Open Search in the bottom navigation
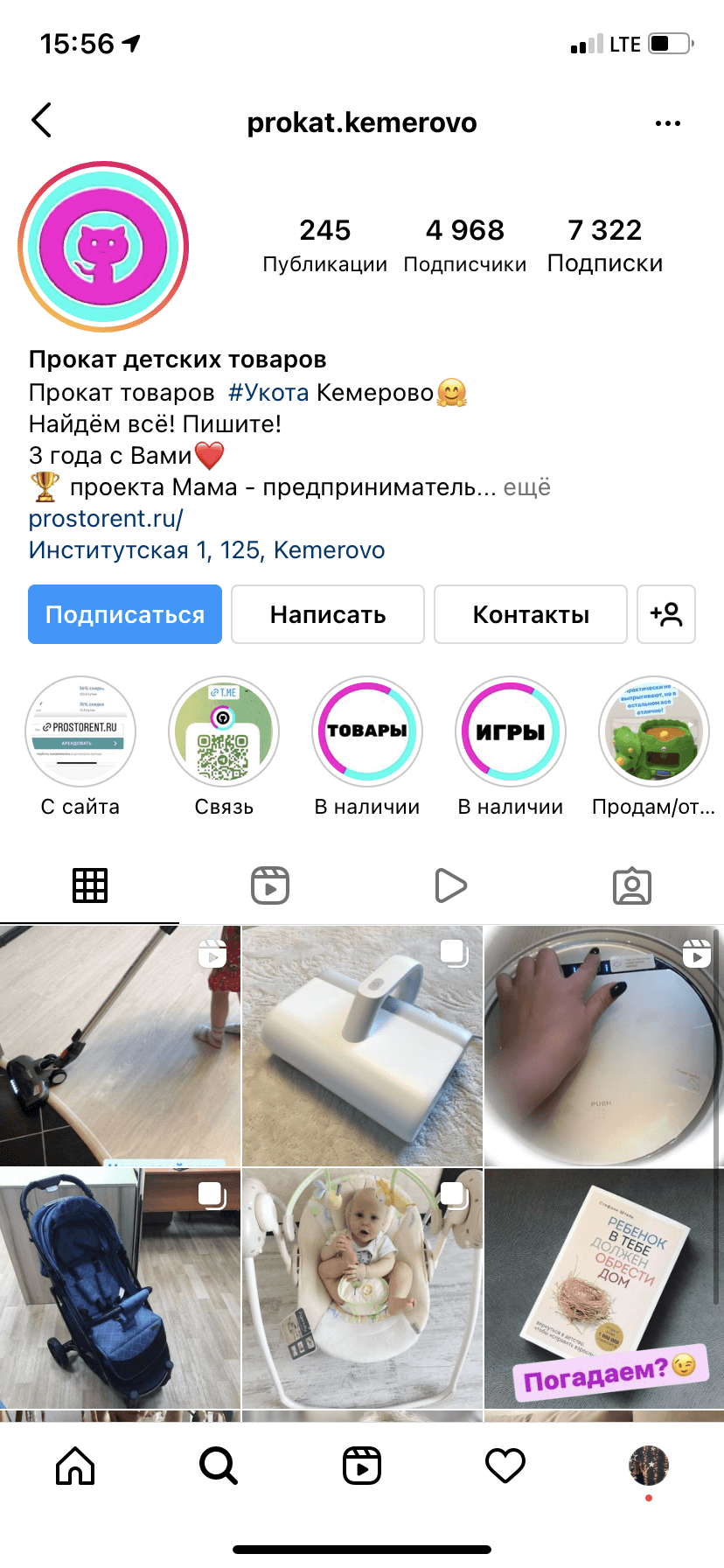The width and height of the screenshot is (724, 1568). pos(218,1466)
